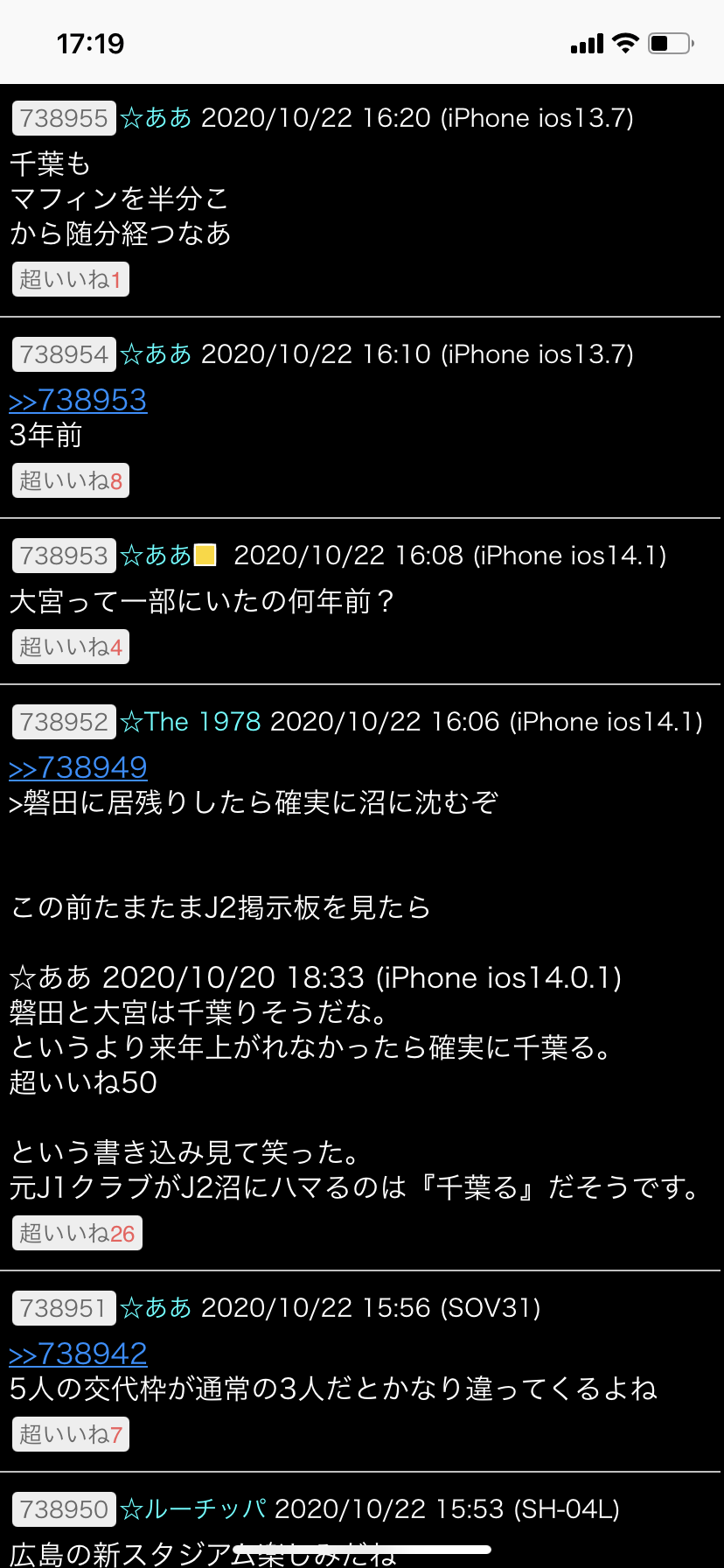The height and width of the screenshot is (1568, 724).
Task: Tap post number 738955 button
Action: coord(64,118)
